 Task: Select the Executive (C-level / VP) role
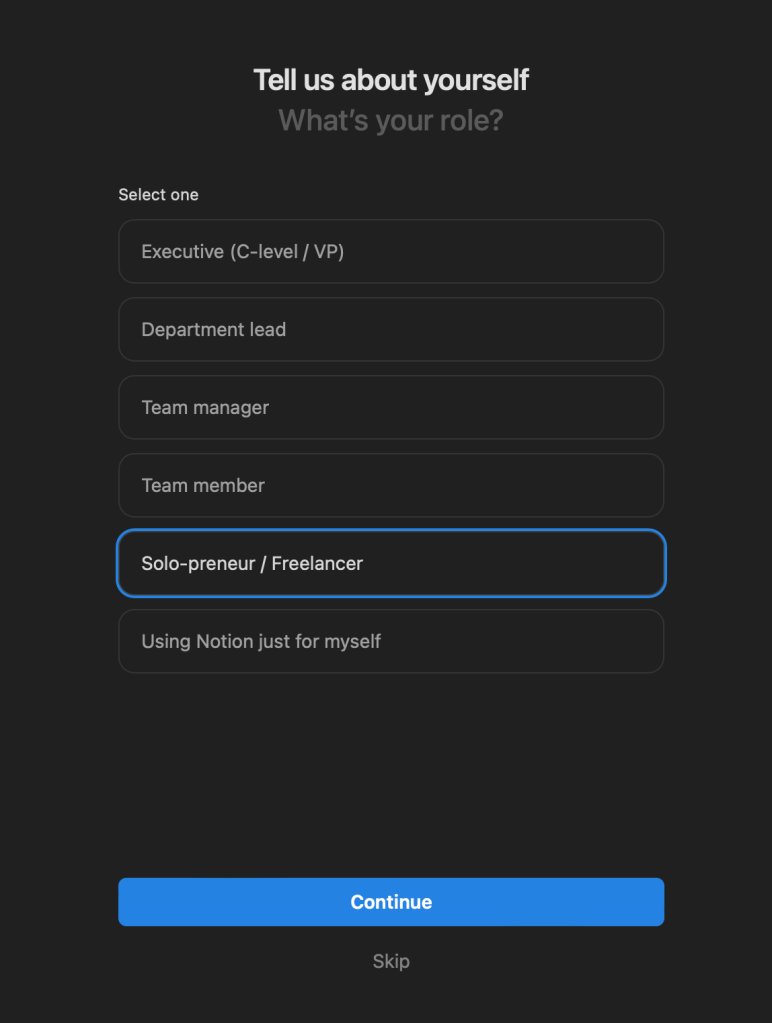click(x=390, y=252)
